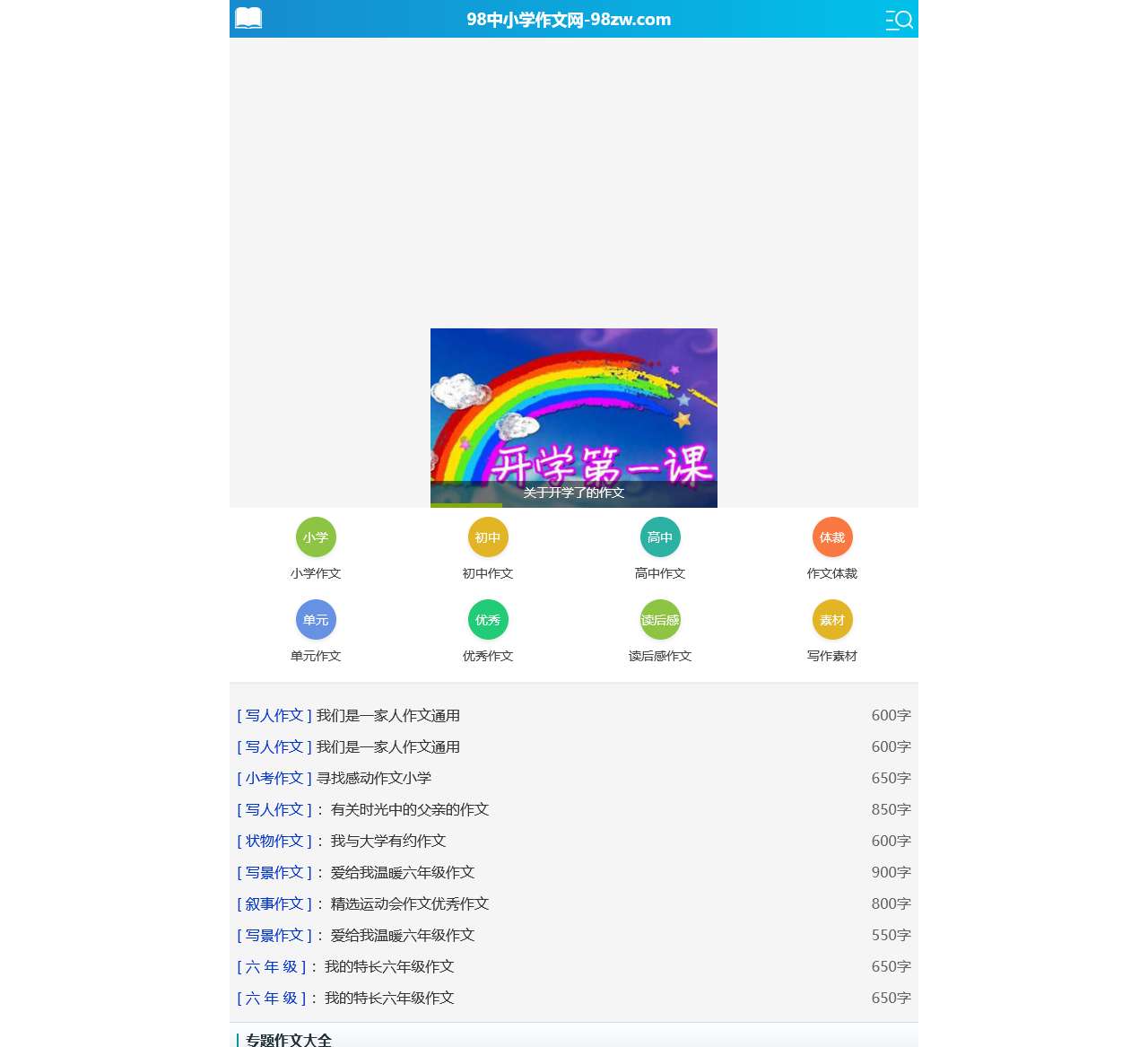Open the book home icon
The image size is (1148, 1047).
coord(248,19)
